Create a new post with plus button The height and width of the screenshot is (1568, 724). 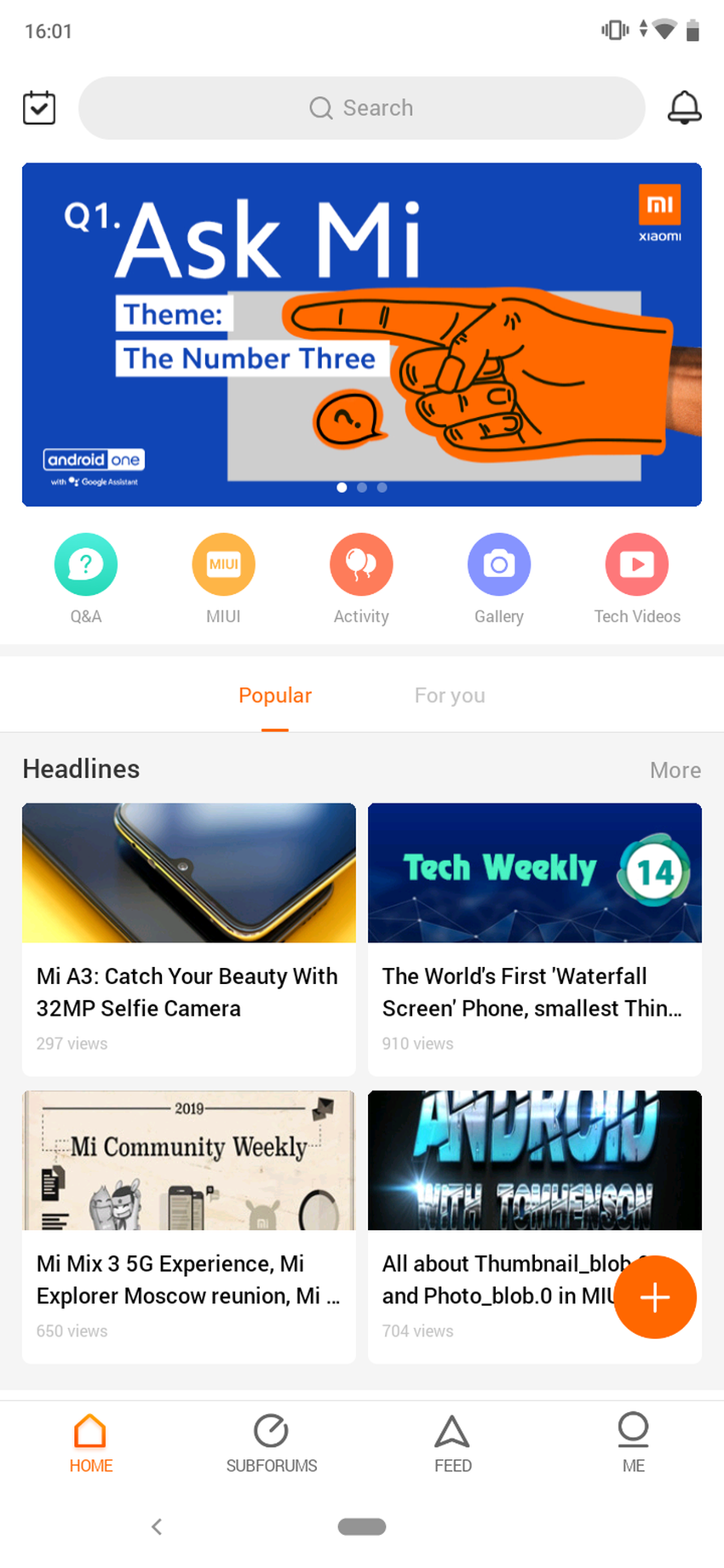(x=655, y=1297)
